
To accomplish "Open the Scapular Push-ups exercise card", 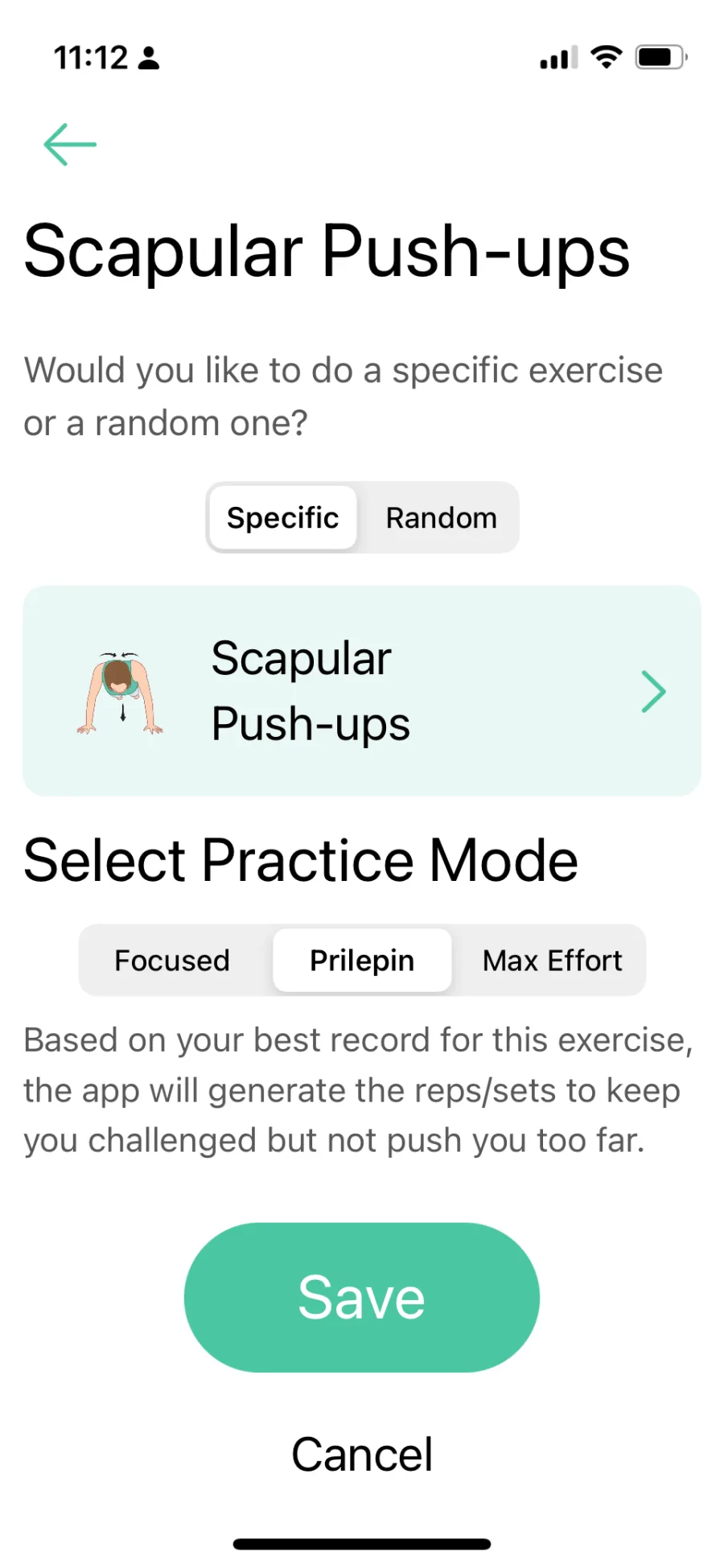I will pyautogui.click(x=362, y=691).
